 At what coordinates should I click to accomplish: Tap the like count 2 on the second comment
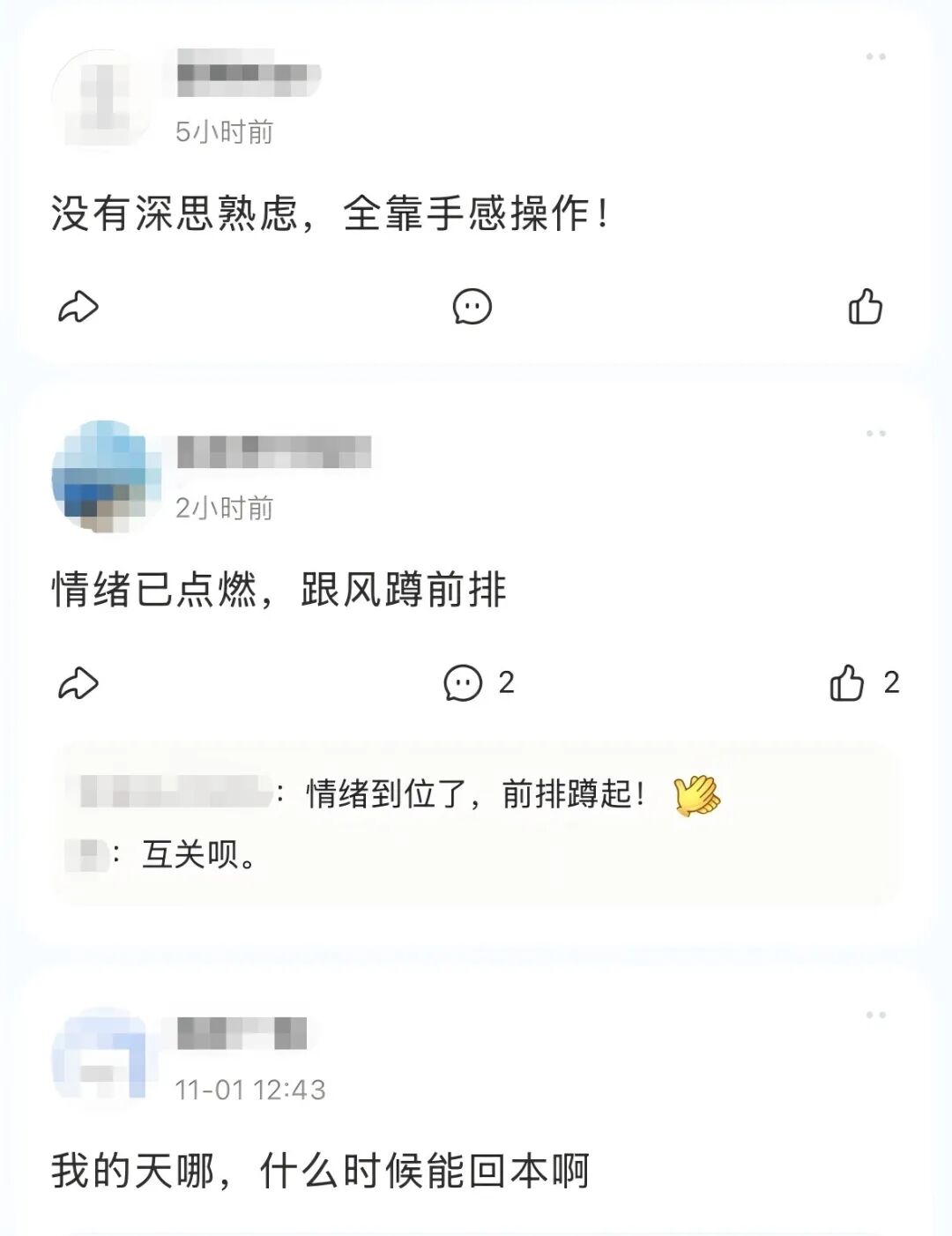[891, 683]
